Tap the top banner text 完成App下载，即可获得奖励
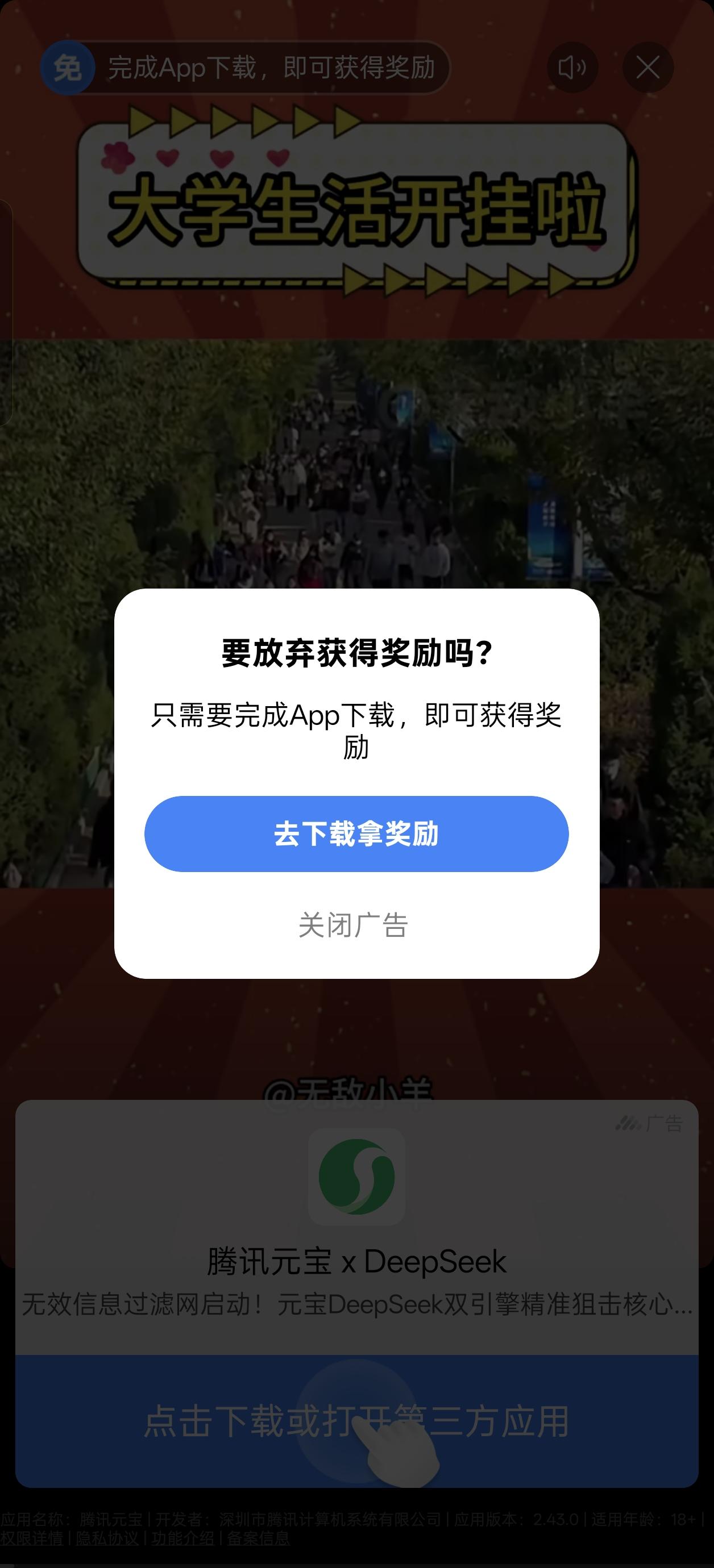The width and height of the screenshot is (714, 1568). click(x=271, y=68)
